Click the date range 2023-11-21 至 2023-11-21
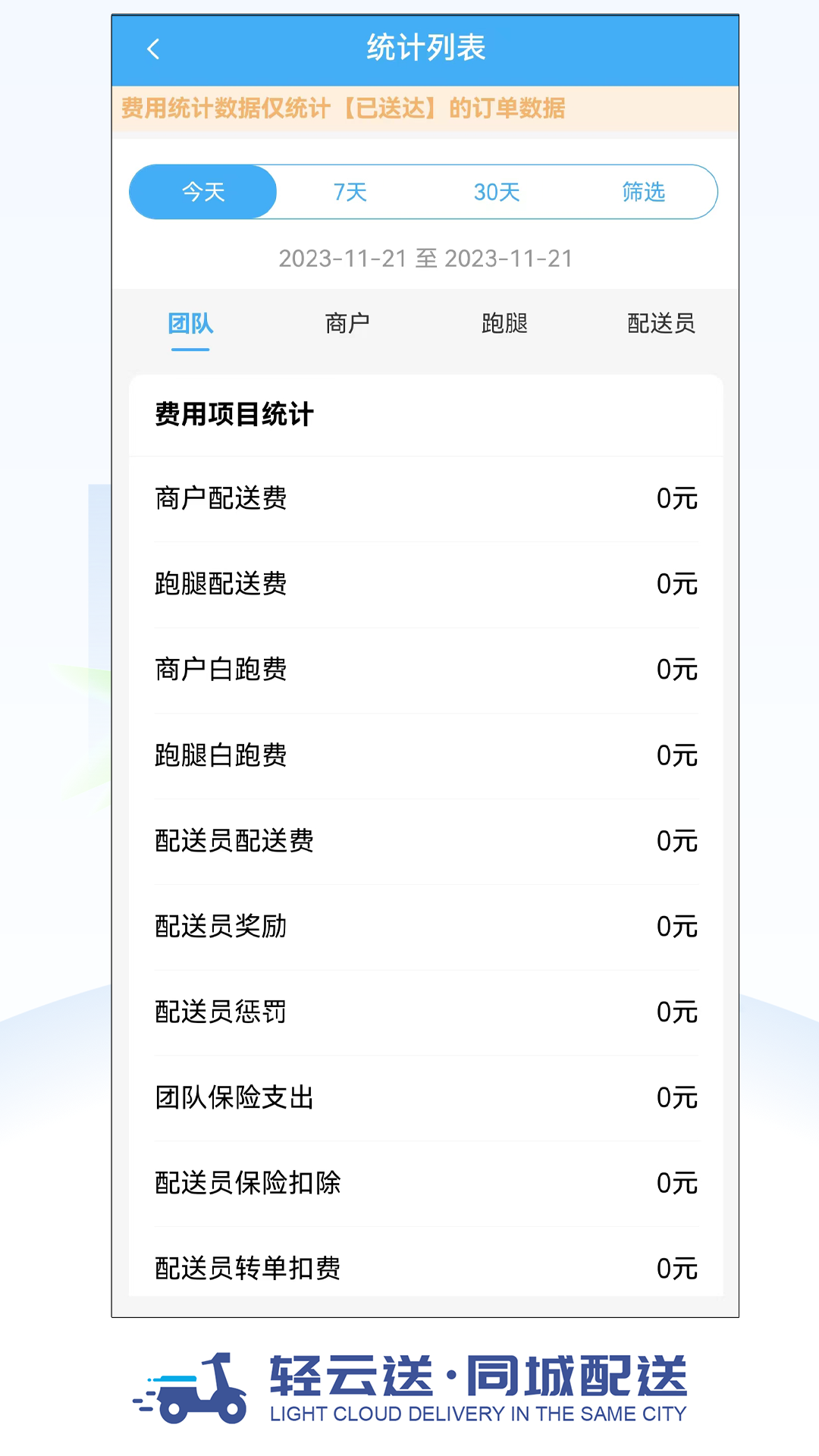The image size is (819, 1456). (x=426, y=259)
